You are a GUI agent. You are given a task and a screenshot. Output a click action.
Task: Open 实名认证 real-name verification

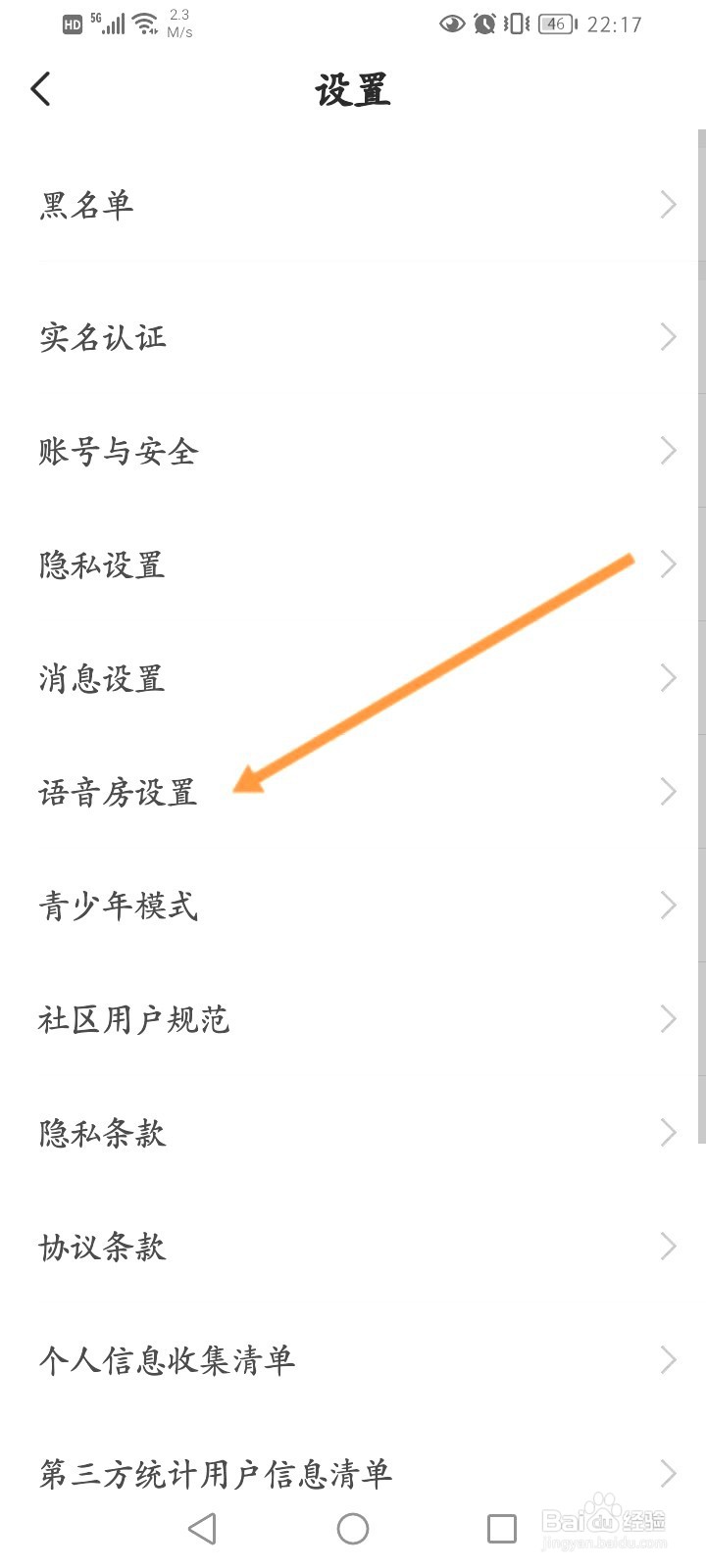coord(102,336)
